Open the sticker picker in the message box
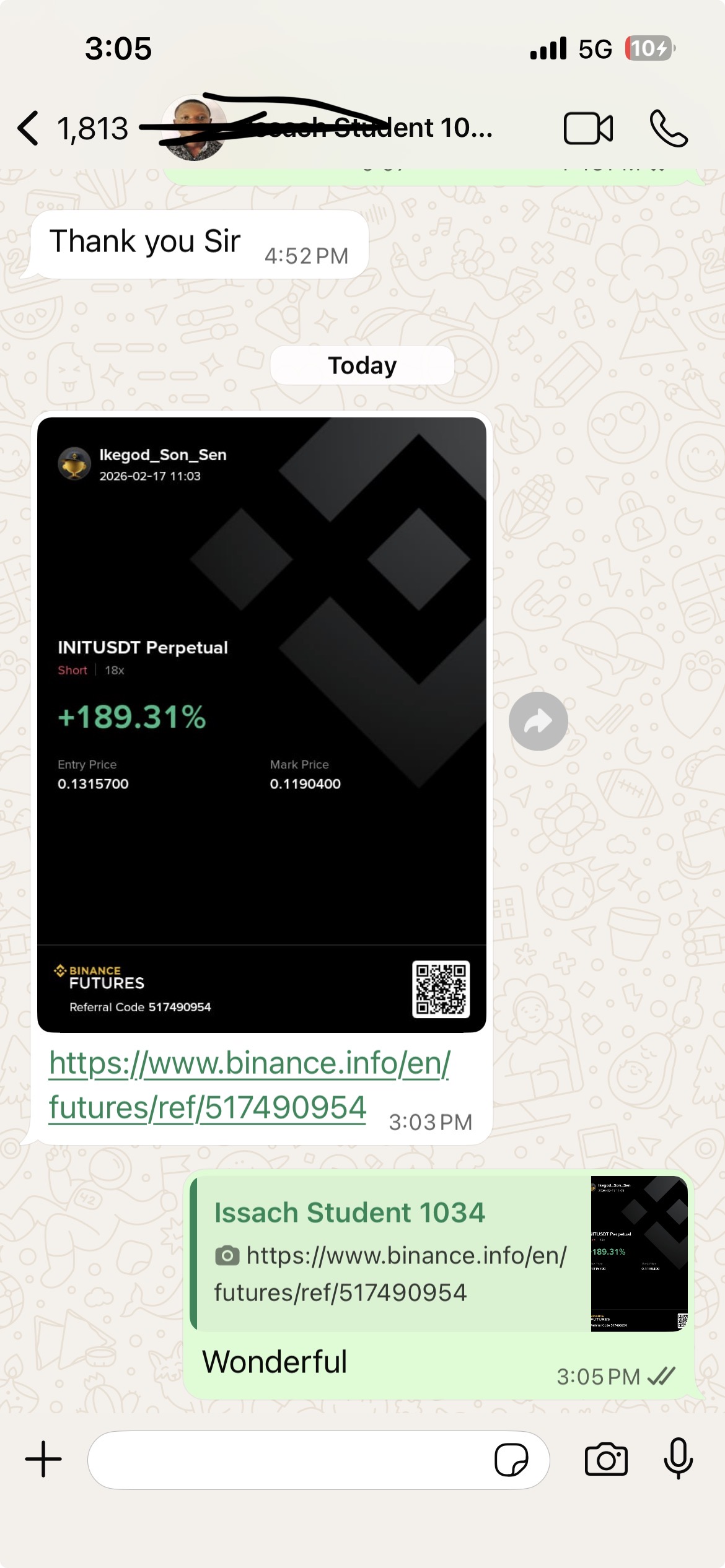This screenshot has width=725, height=1568. pyautogui.click(x=511, y=1460)
